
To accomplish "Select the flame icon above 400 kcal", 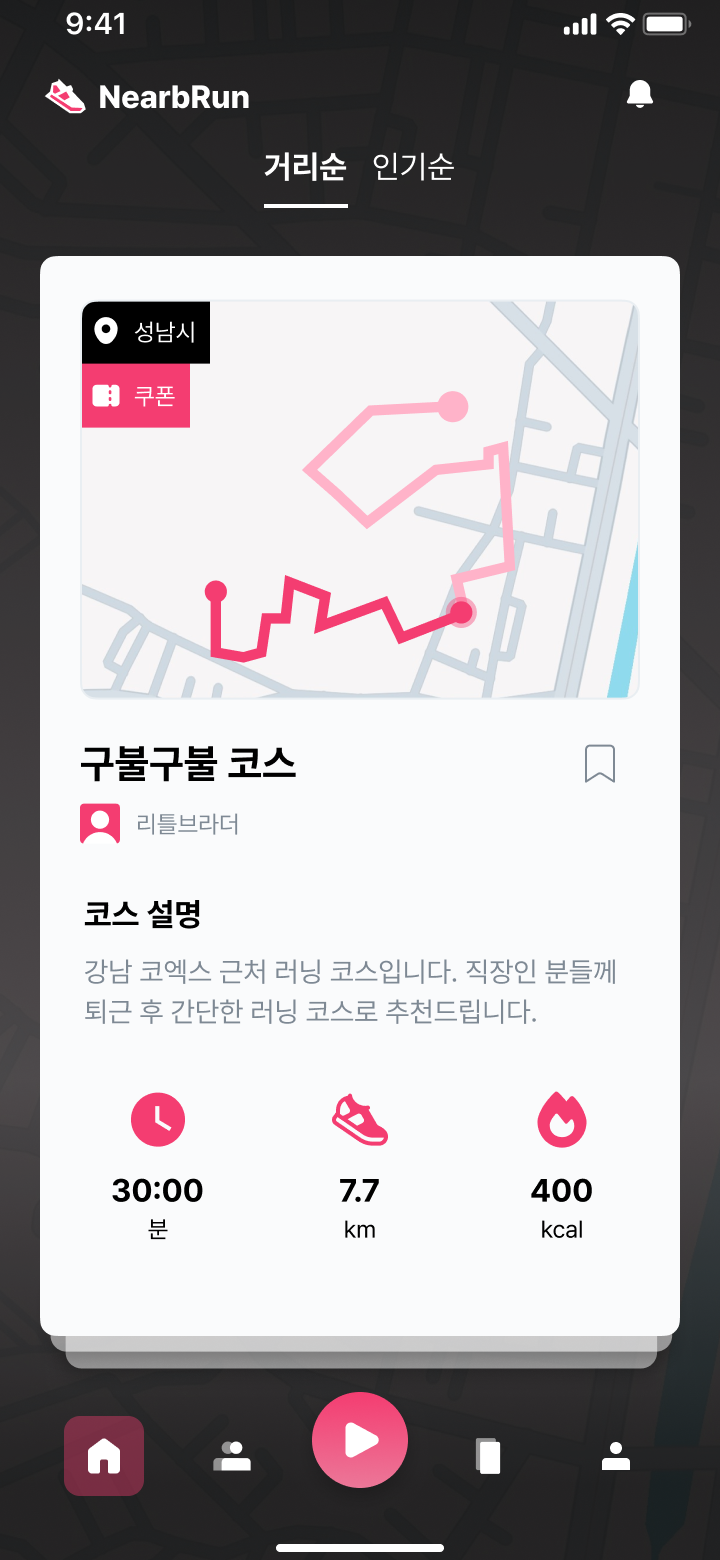I will pos(562,1119).
